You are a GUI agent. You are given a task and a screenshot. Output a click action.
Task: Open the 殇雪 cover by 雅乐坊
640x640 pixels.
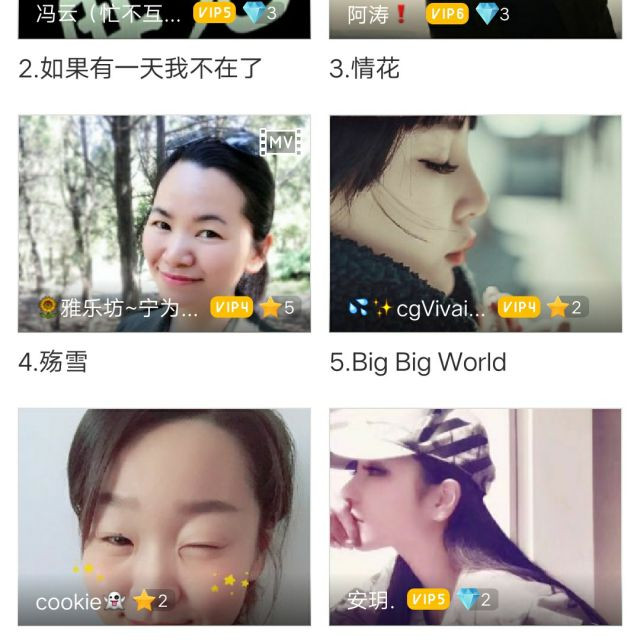(x=164, y=223)
